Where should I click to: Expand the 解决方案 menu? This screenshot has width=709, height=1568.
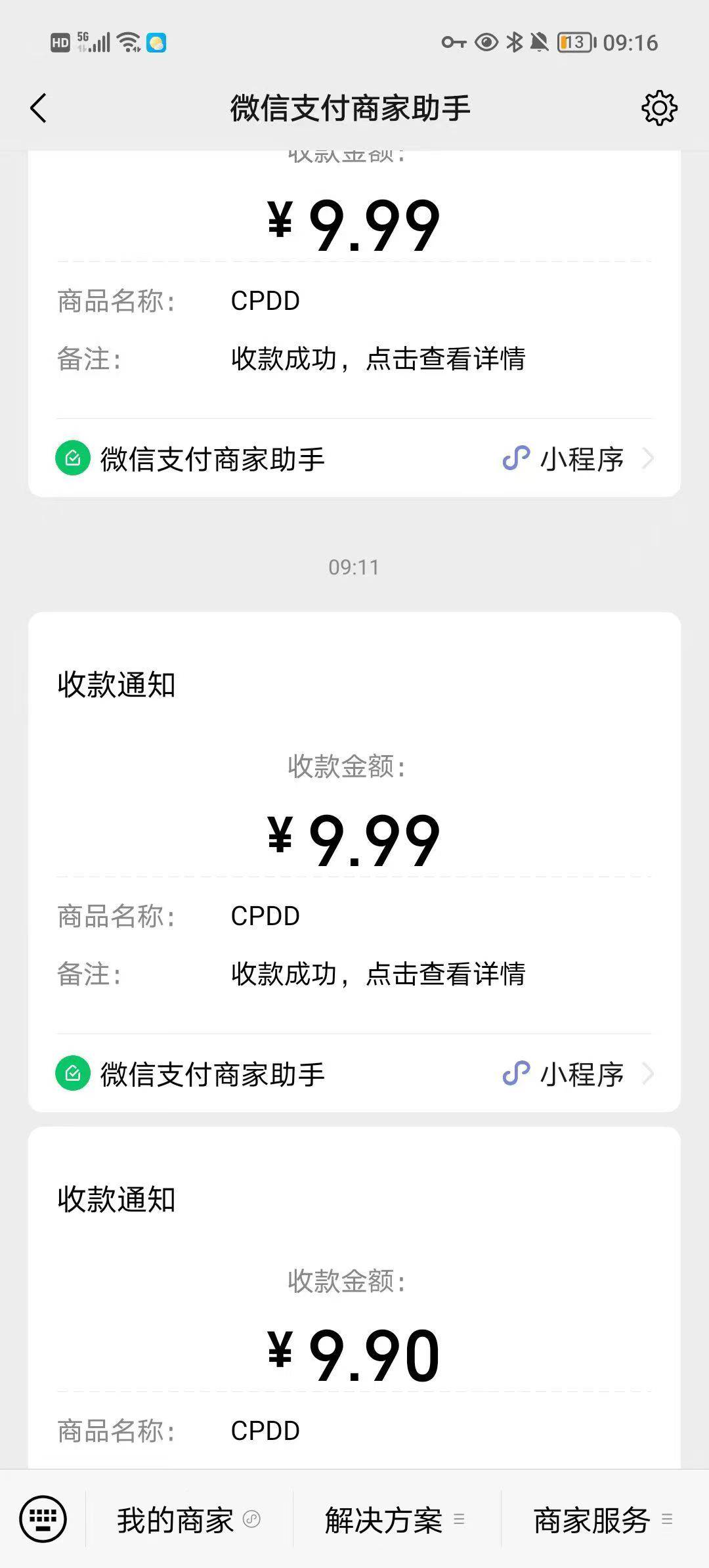pyautogui.click(x=395, y=1520)
